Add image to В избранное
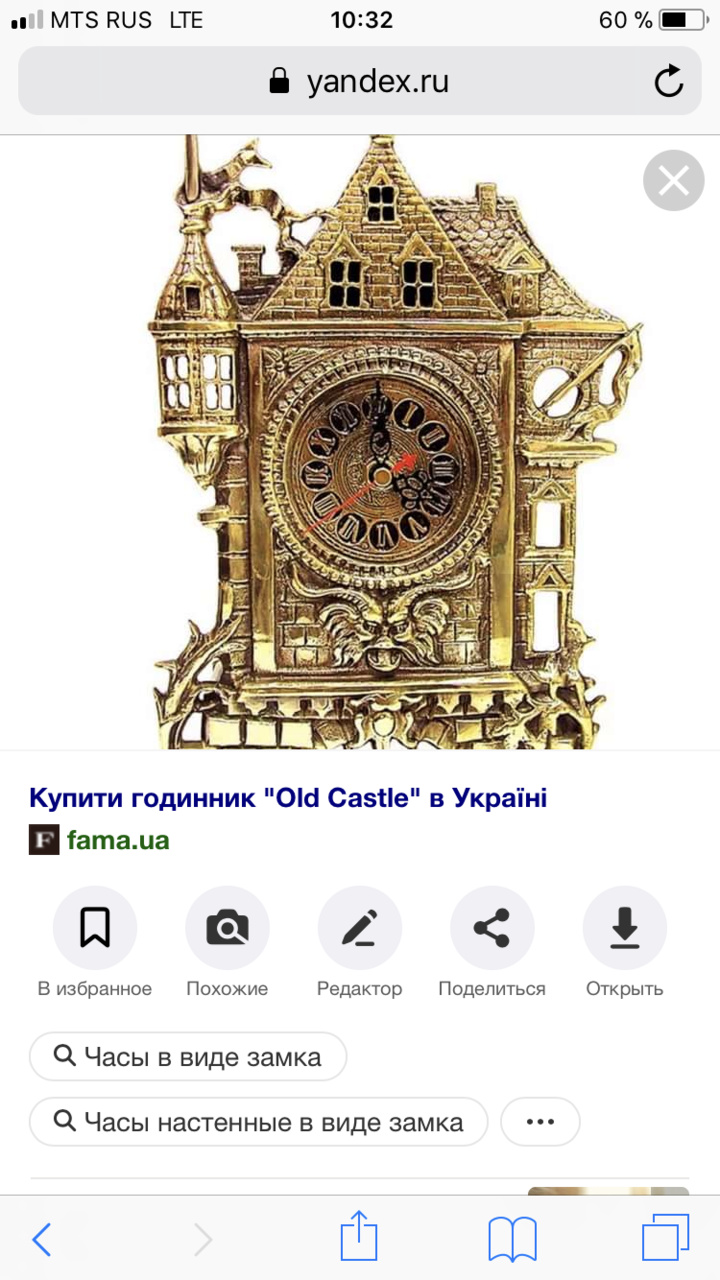Viewport: 720px width, 1280px height. (x=95, y=929)
